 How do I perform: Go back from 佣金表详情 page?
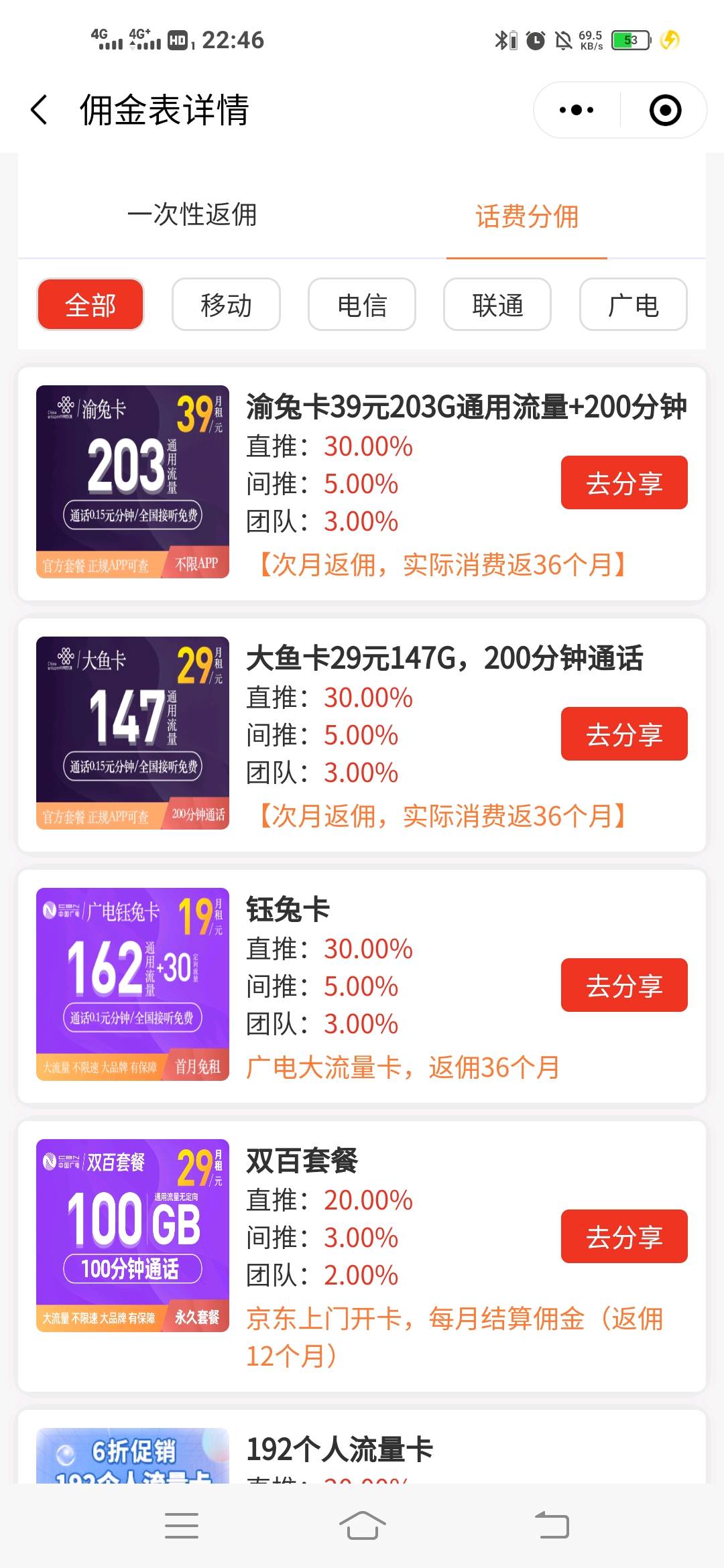tap(39, 110)
